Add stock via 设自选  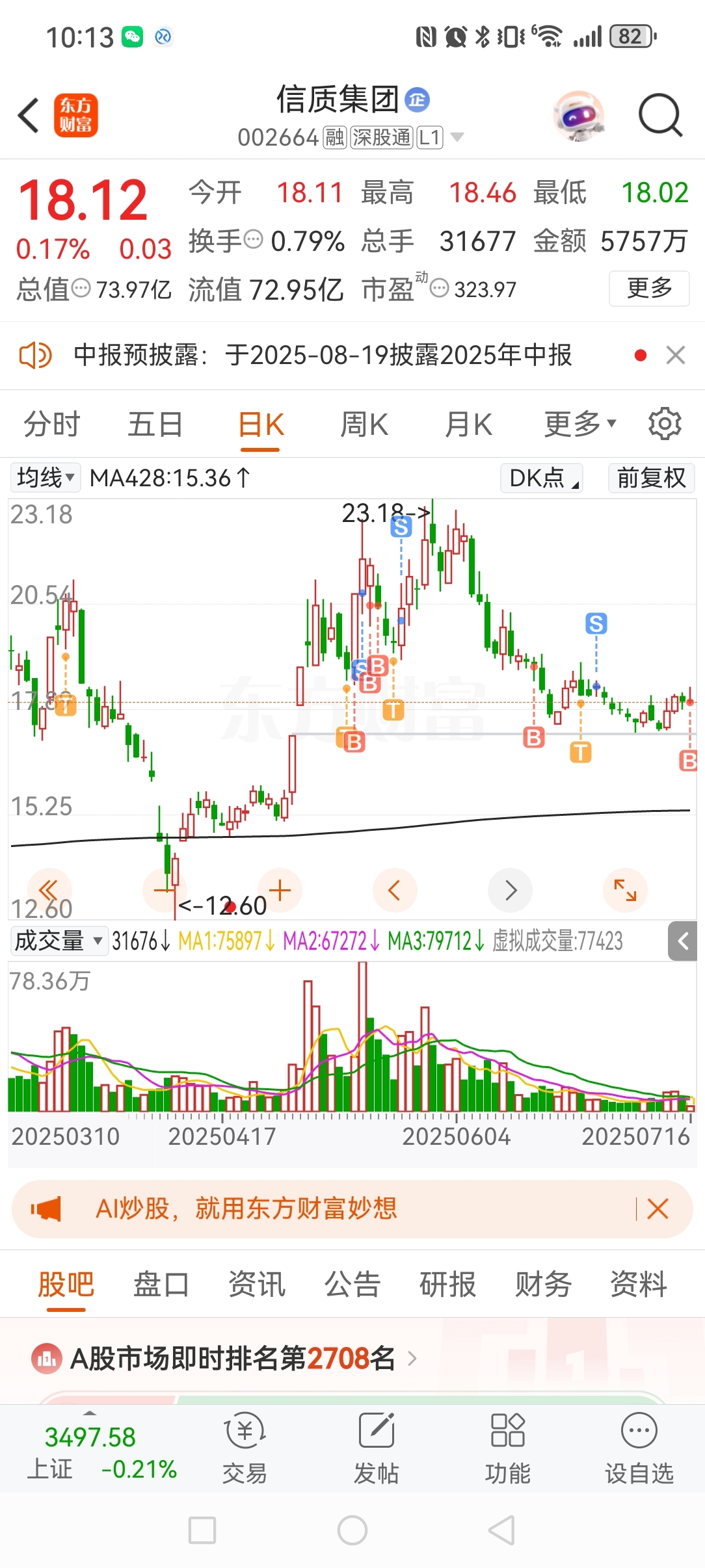pyautogui.click(x=639, y=1449)
